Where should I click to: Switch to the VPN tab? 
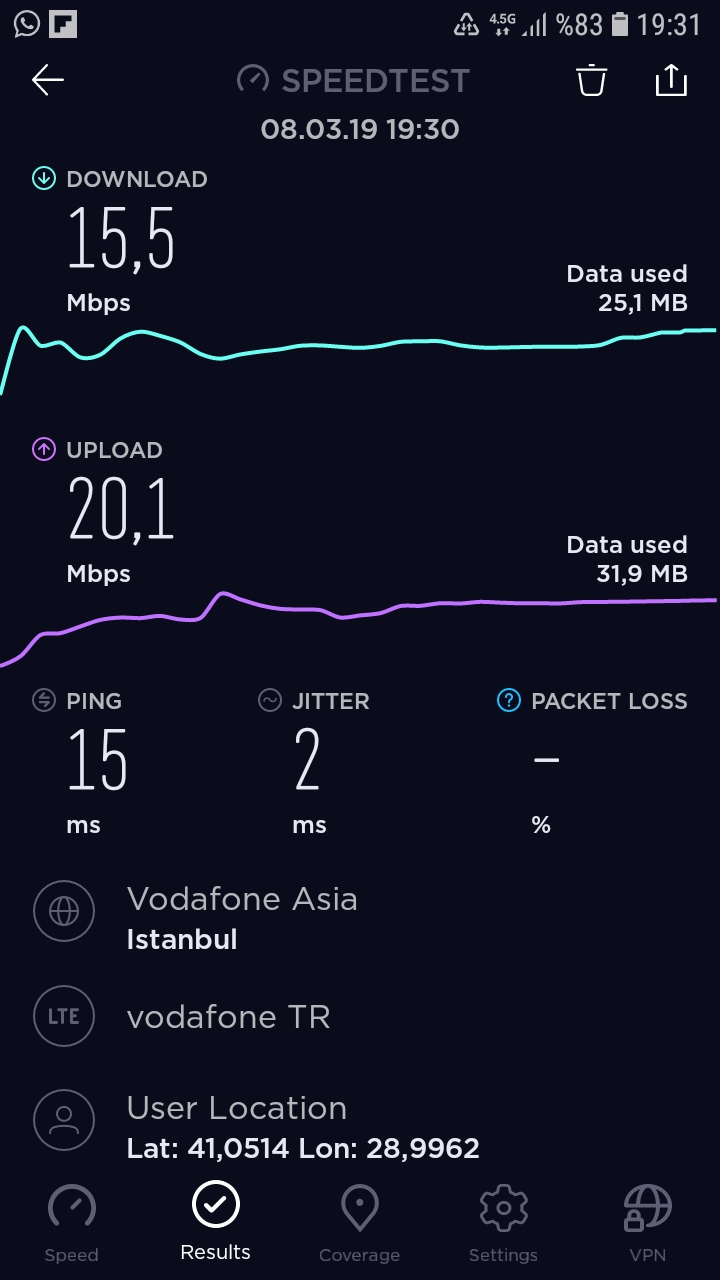coord(647,1223)
